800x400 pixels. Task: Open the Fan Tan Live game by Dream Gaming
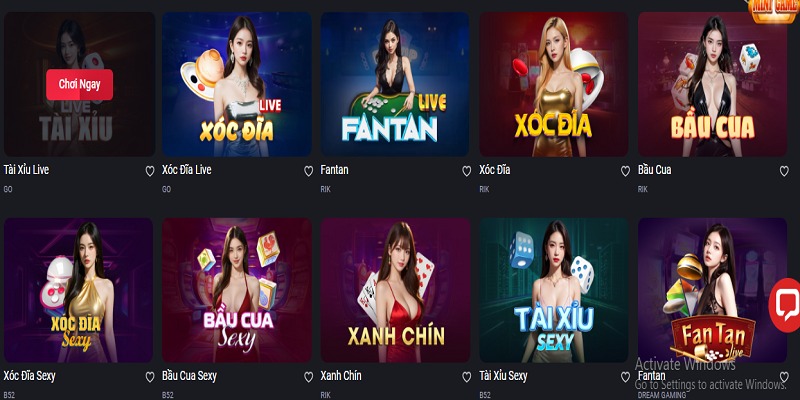point(710,290)
